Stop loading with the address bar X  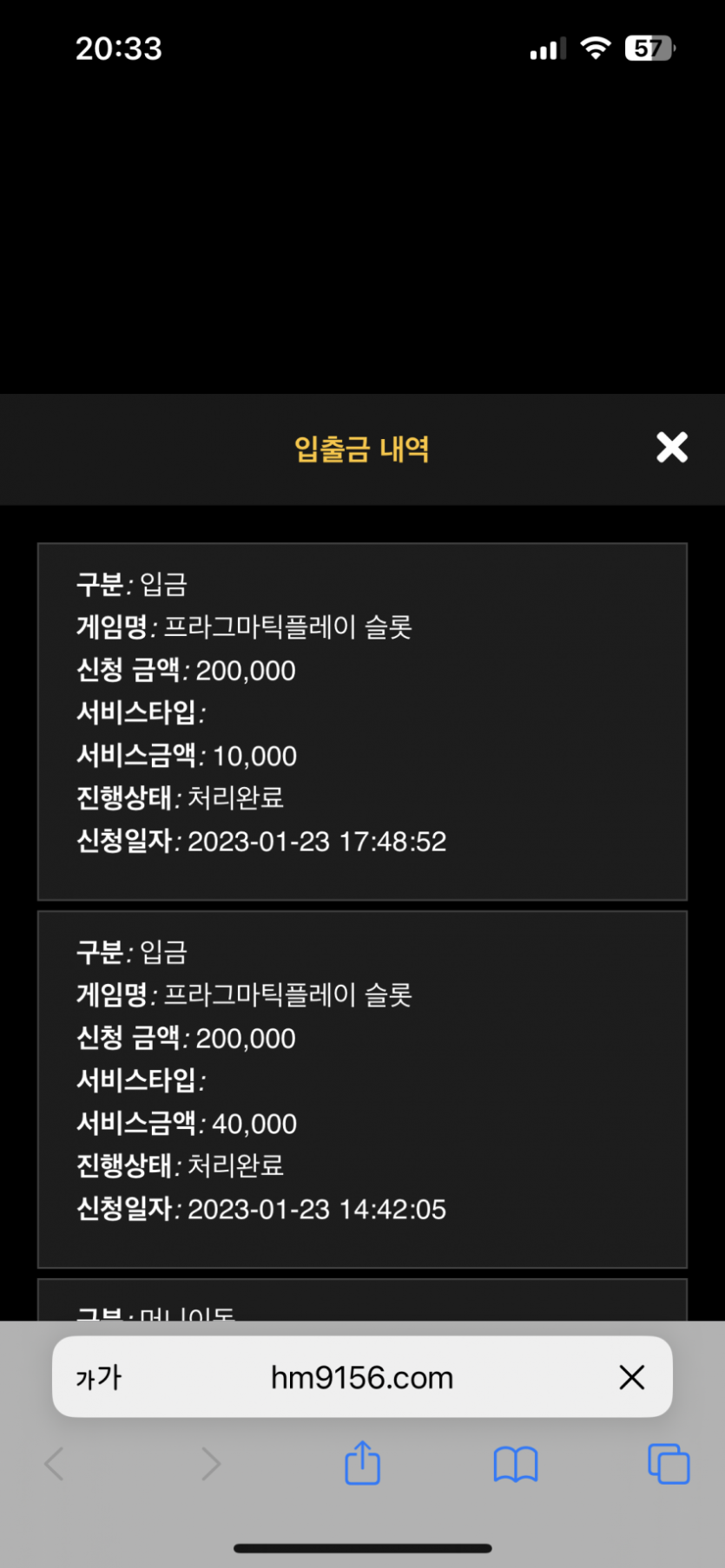[x=632, y=1377]
